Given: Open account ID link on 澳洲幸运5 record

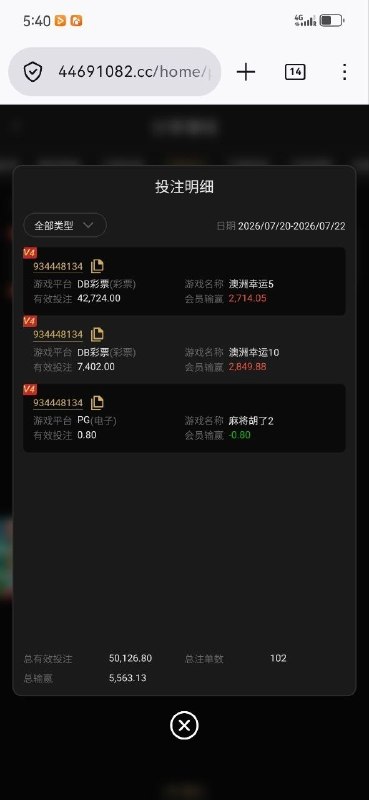Looking at the screenshot, I should [x=58, y=266].
